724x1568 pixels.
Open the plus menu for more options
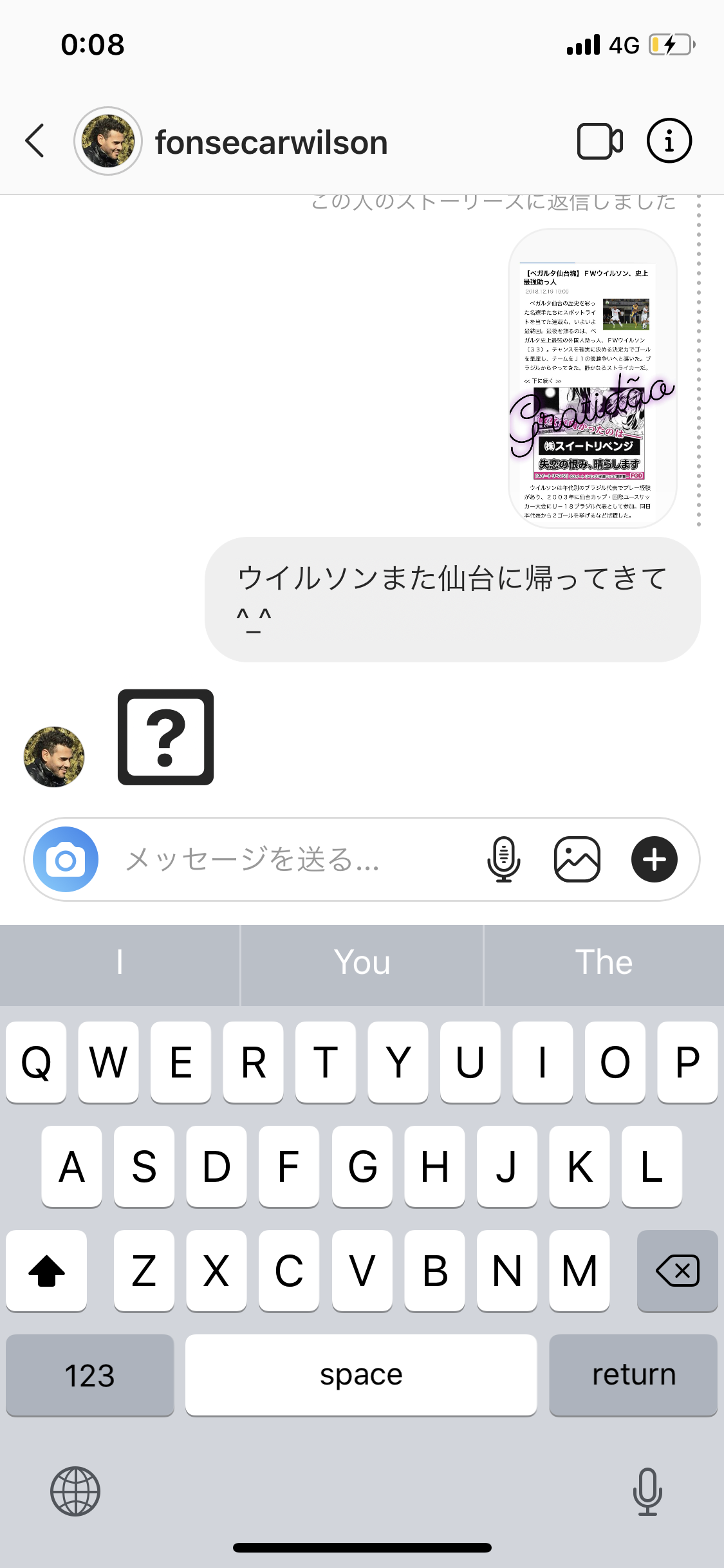coord(654,859)
